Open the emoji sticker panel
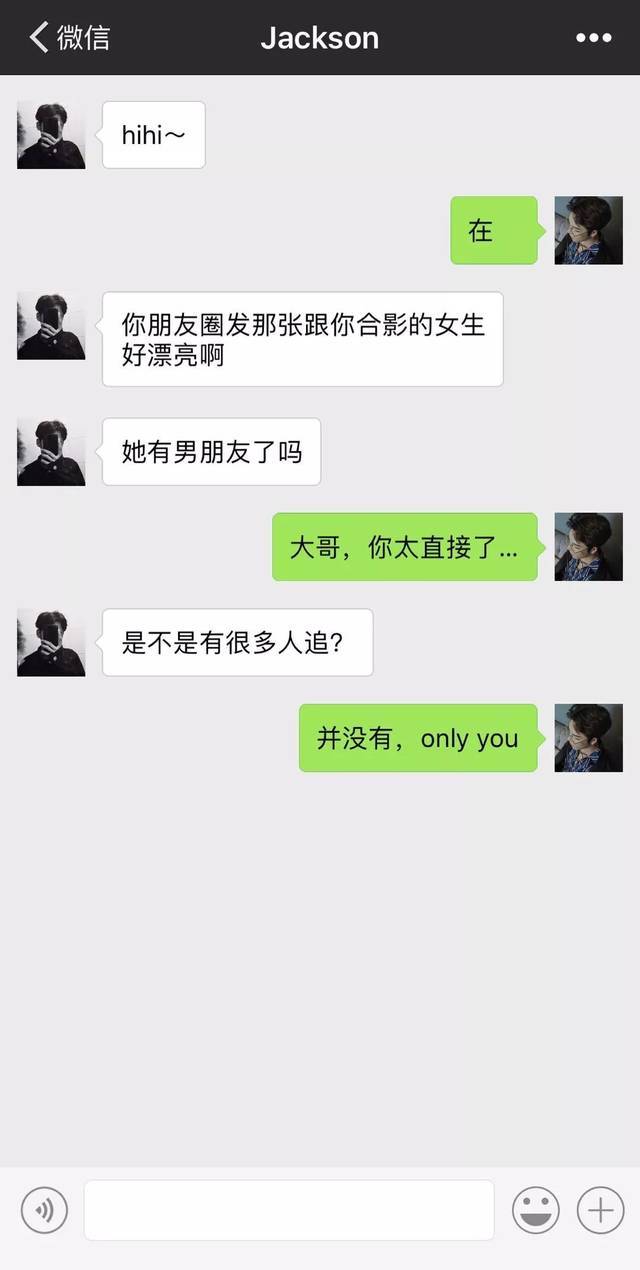Screen dimensions: 640x1270 coord(536,1211)
